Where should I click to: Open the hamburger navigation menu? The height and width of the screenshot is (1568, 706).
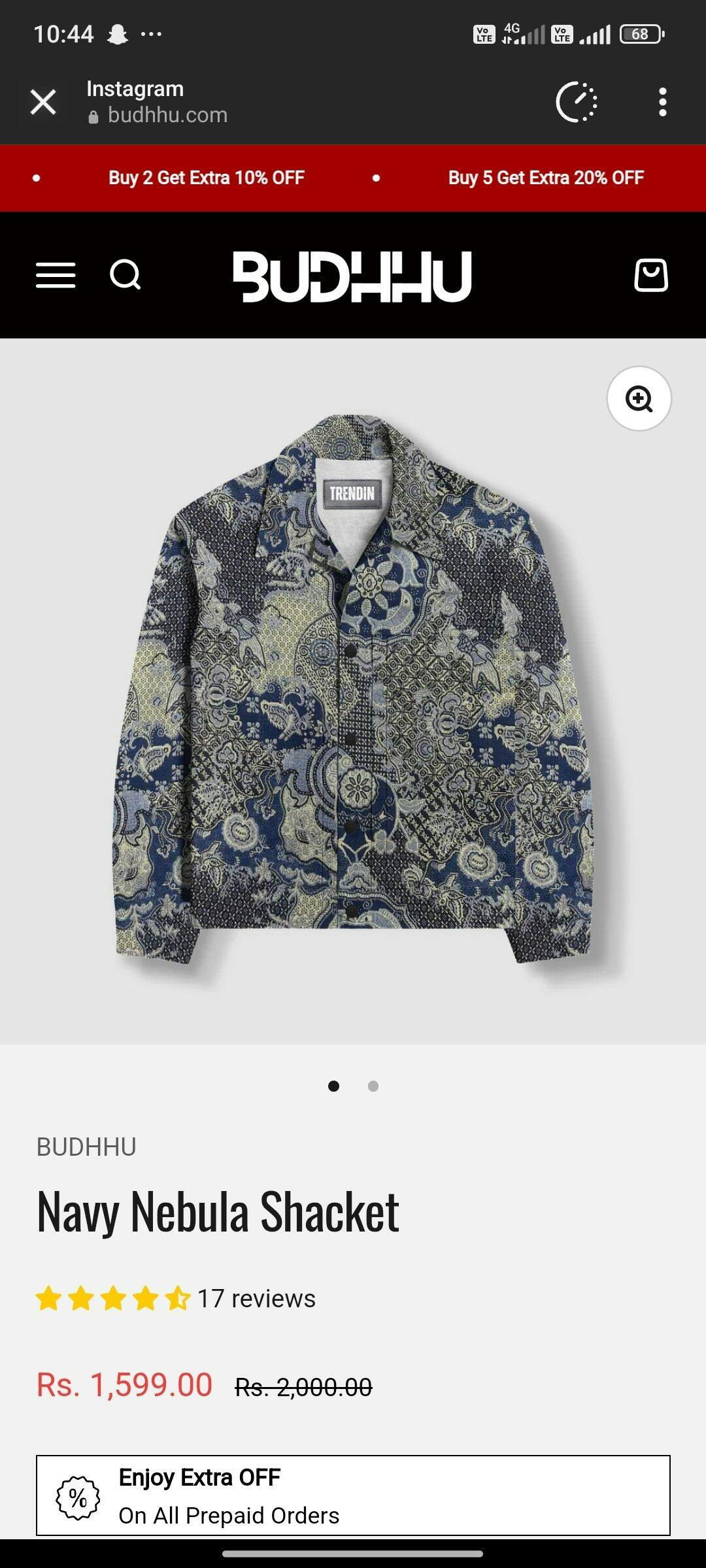56,275
